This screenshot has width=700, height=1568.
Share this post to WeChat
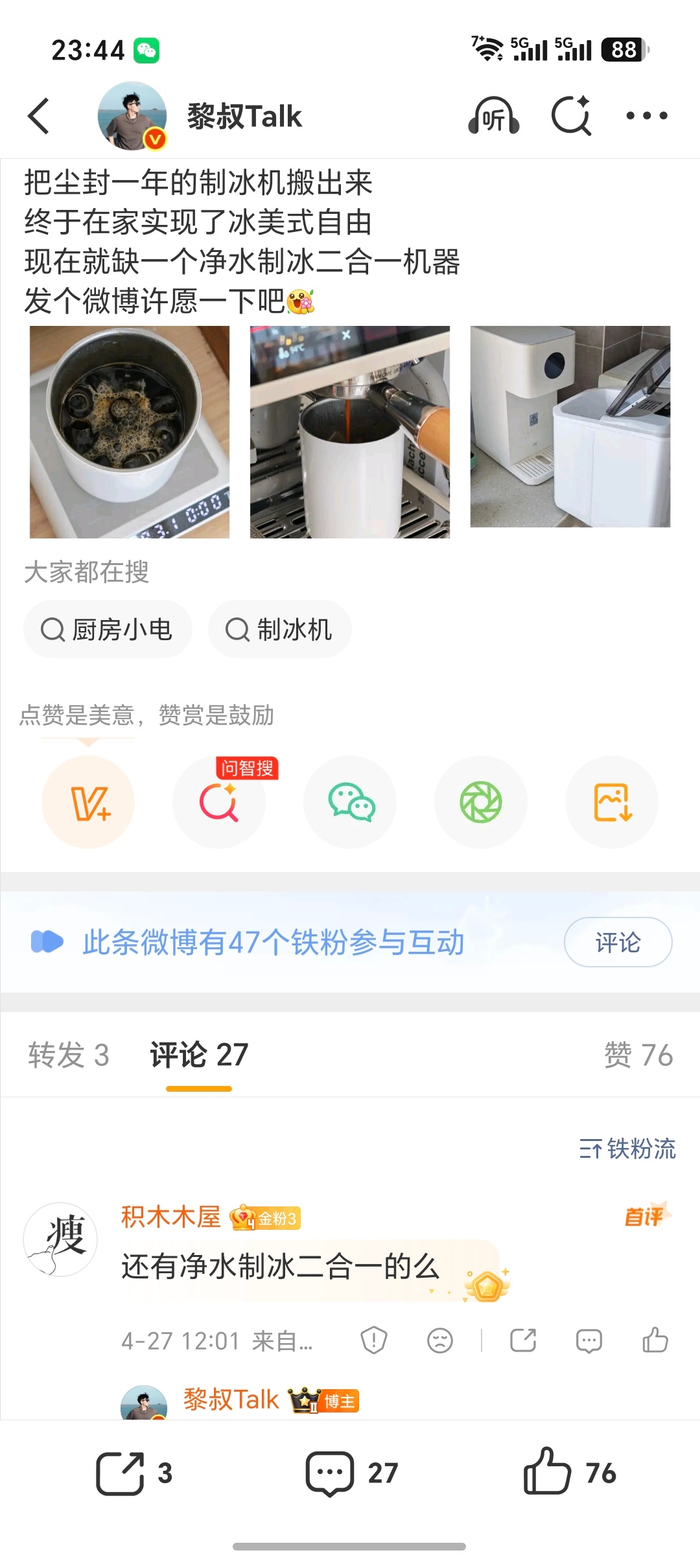coord(350,802)
